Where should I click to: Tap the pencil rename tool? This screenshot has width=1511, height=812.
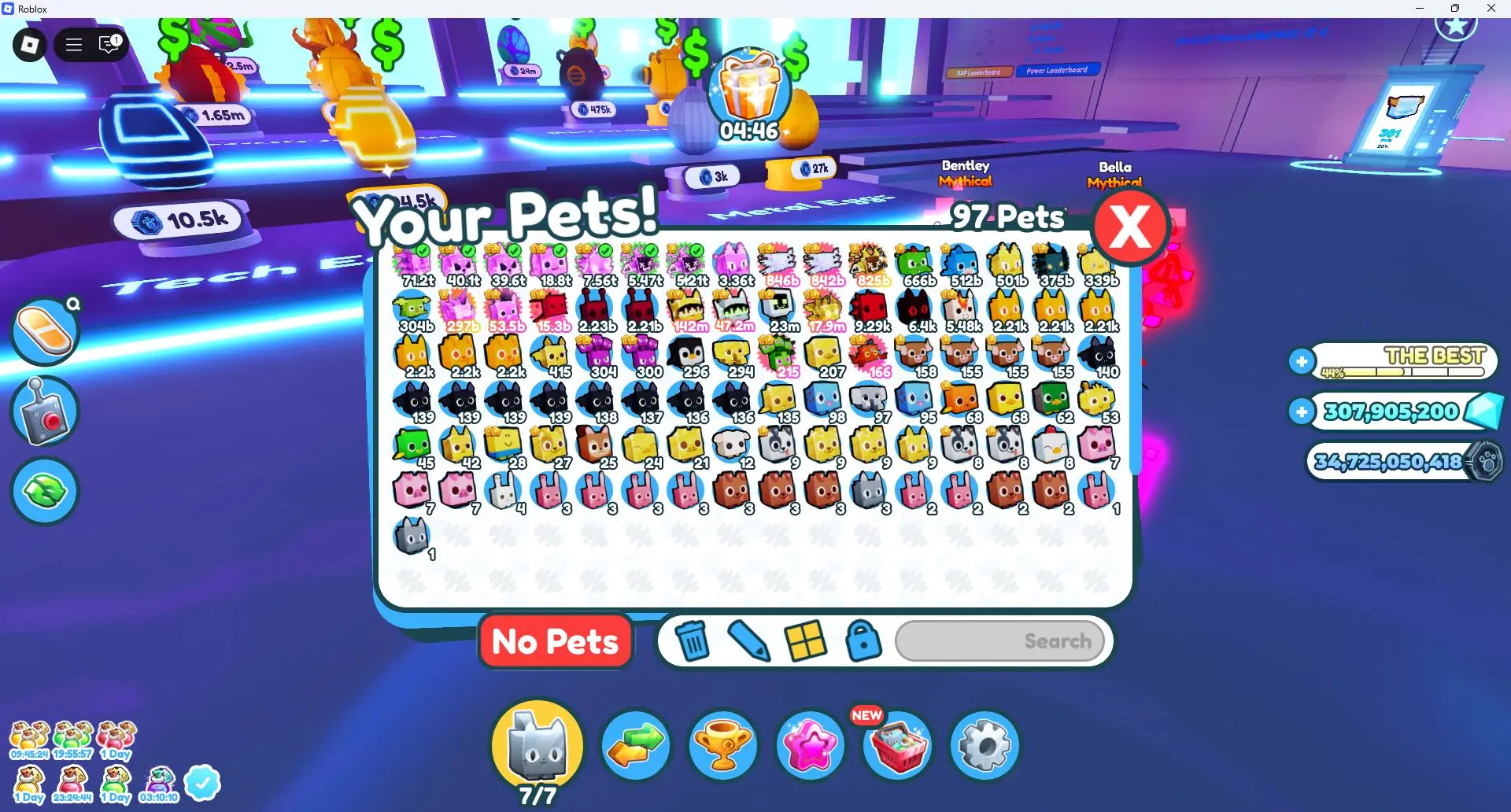[x=748, y=640]
